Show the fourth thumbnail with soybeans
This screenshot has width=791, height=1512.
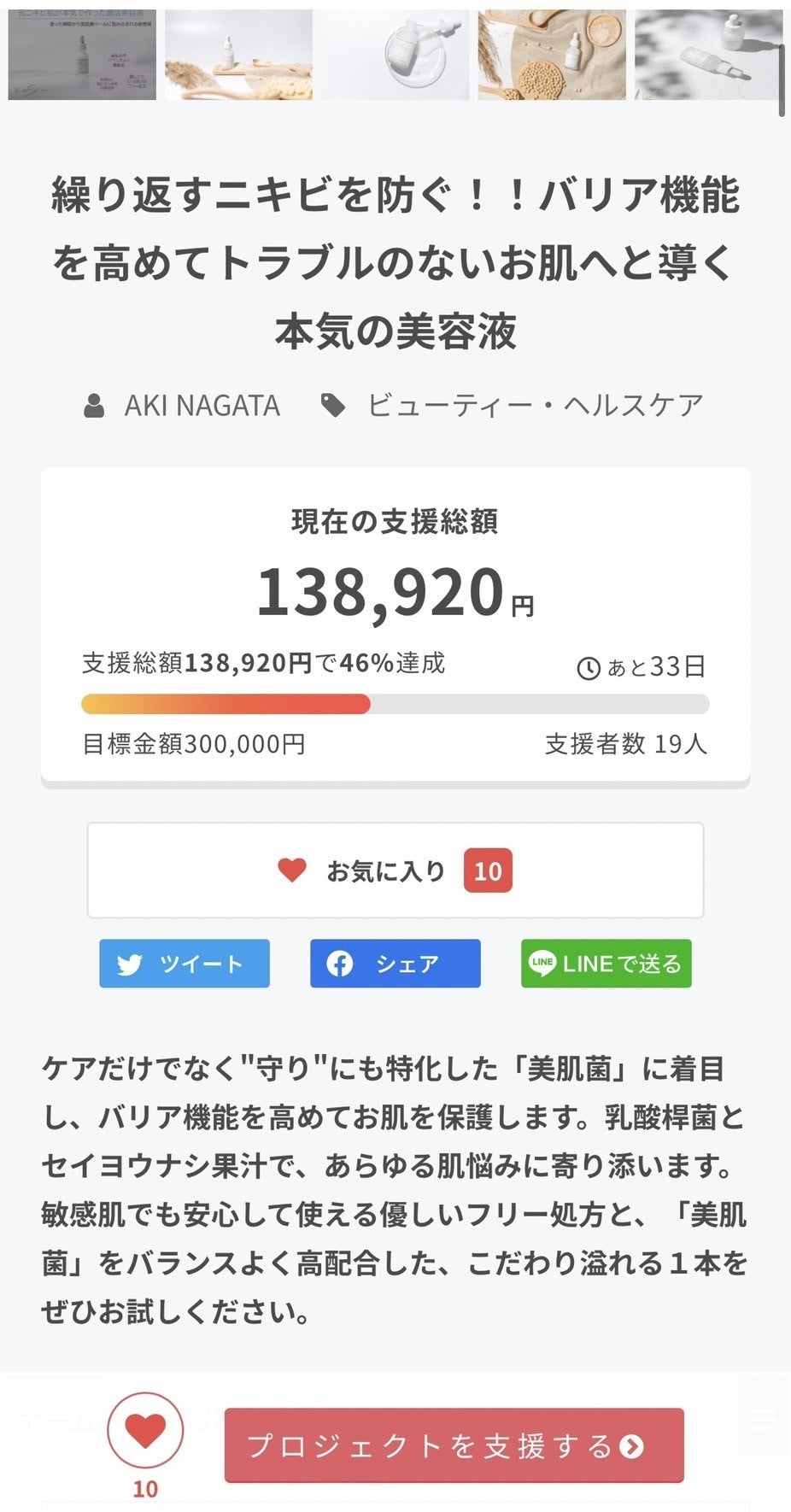pyautogui.click(x=552, y=56)
